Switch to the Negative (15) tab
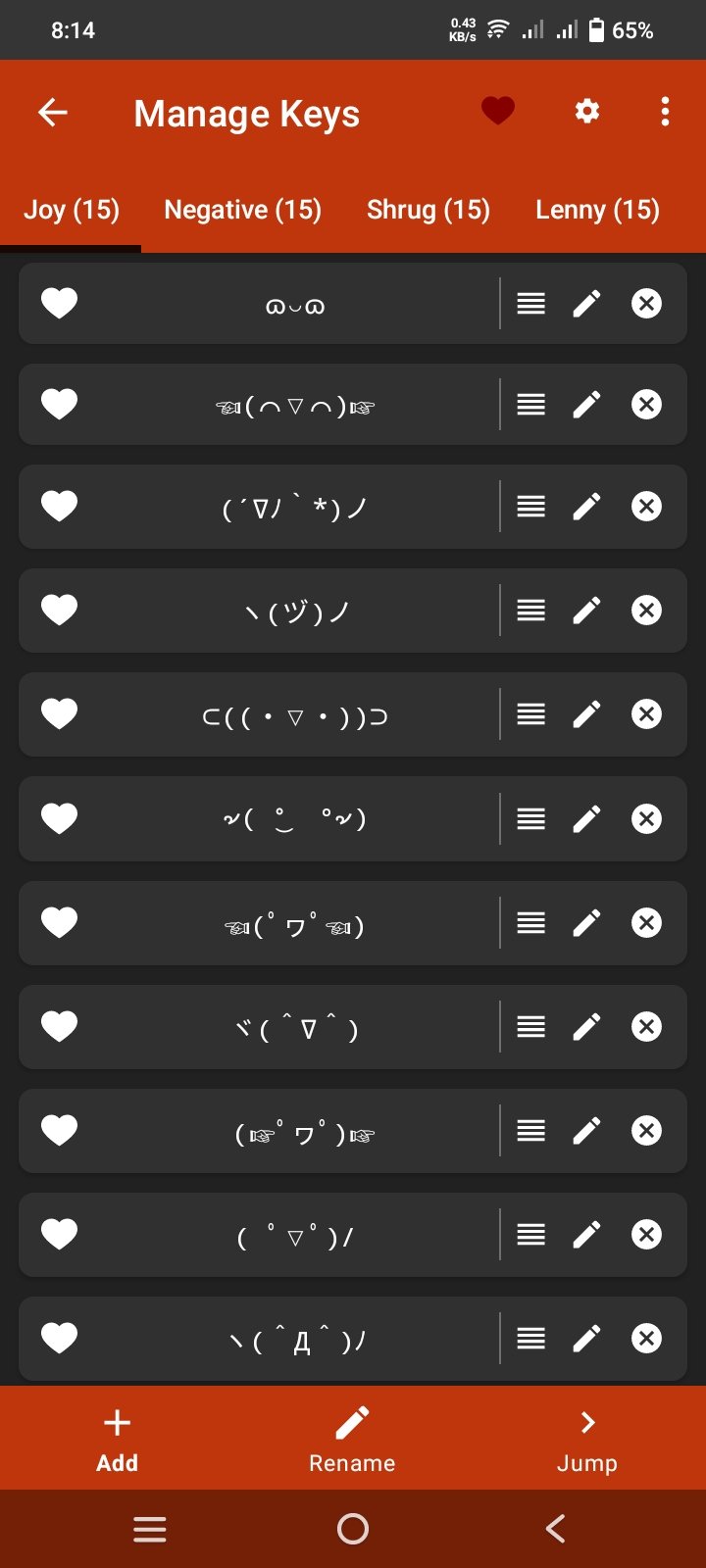Viewport: 706px width, 1568px height. coord(242,210)
